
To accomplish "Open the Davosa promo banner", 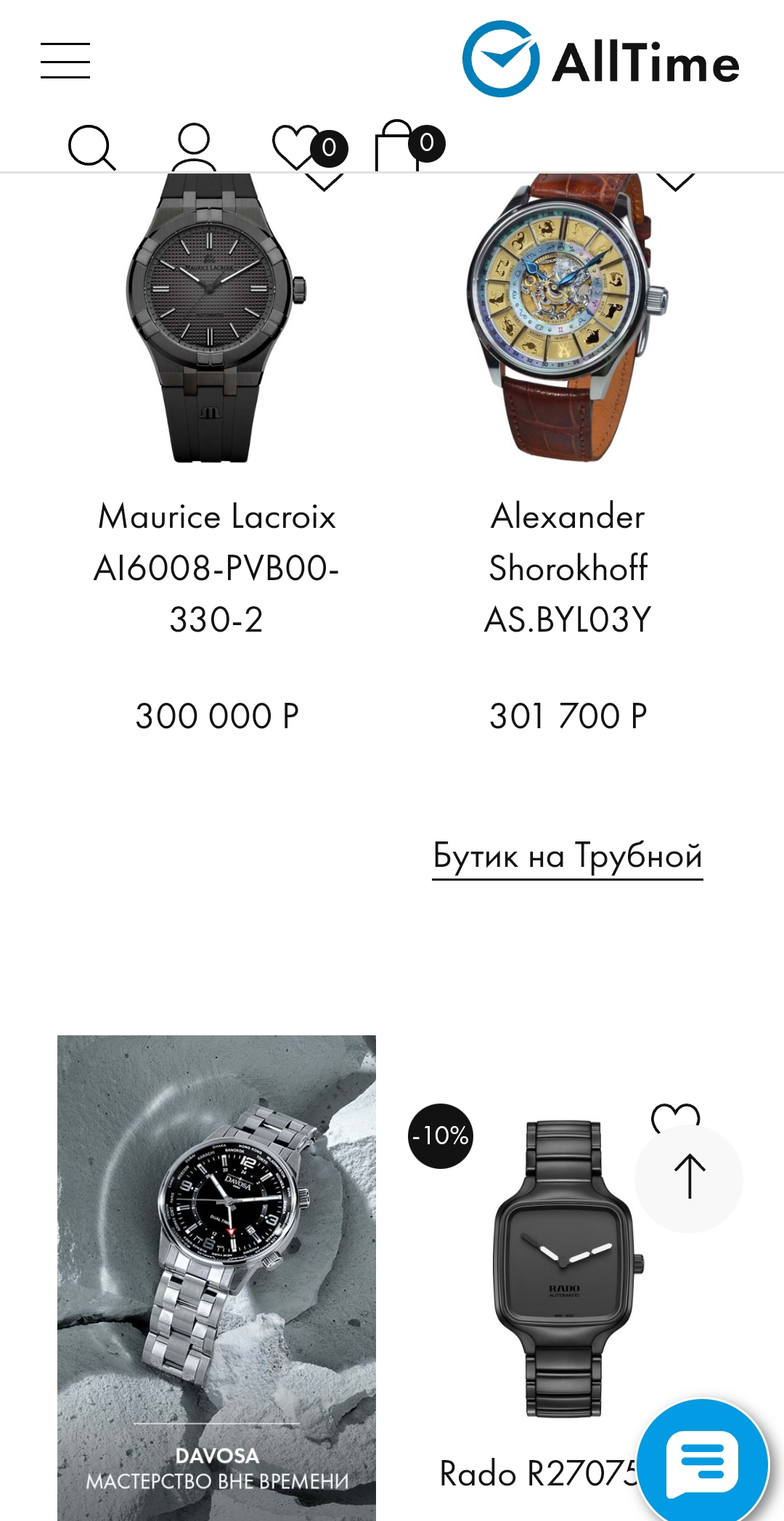I will 216,1278.
